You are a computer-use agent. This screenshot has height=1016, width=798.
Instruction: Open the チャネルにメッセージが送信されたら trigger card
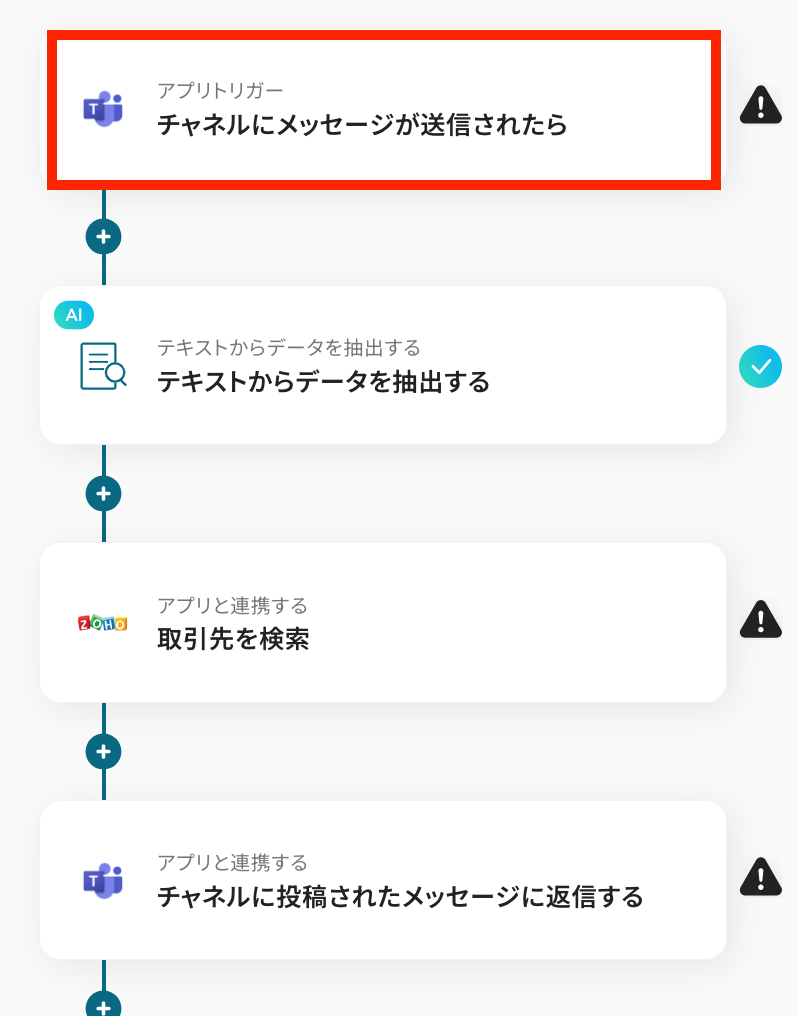[x=383, y=110]
